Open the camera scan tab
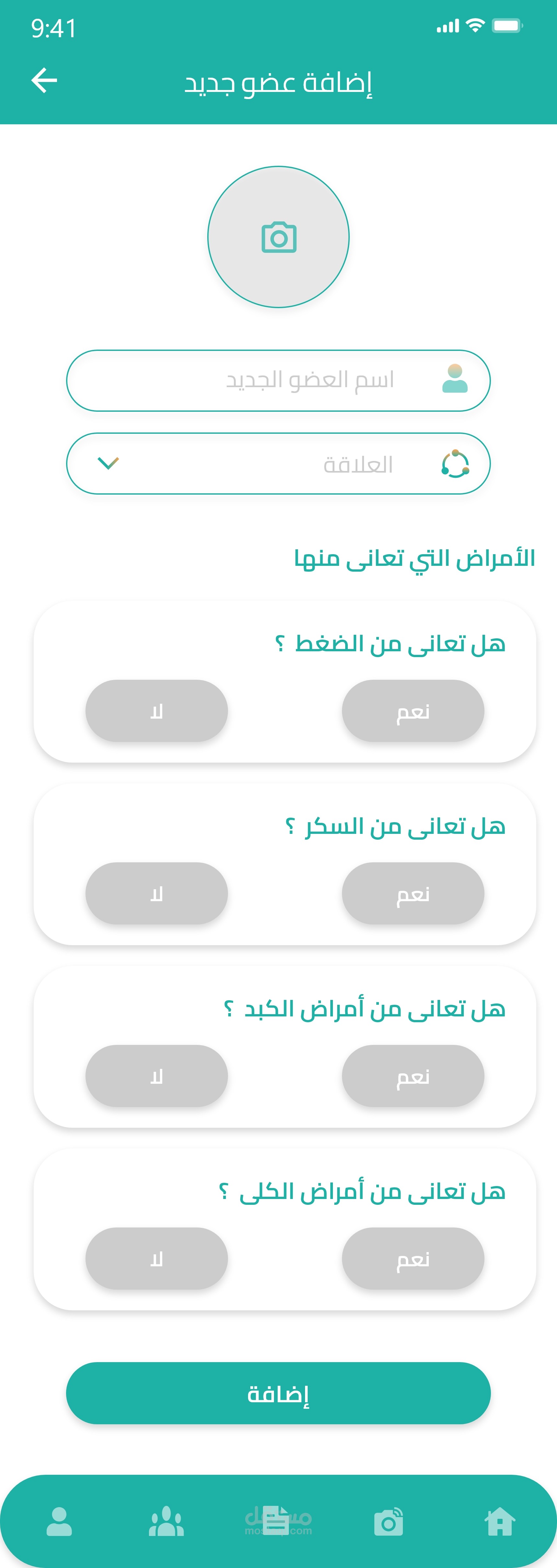This screenshot has width=557, height=1568. [x=388, y=1521]
